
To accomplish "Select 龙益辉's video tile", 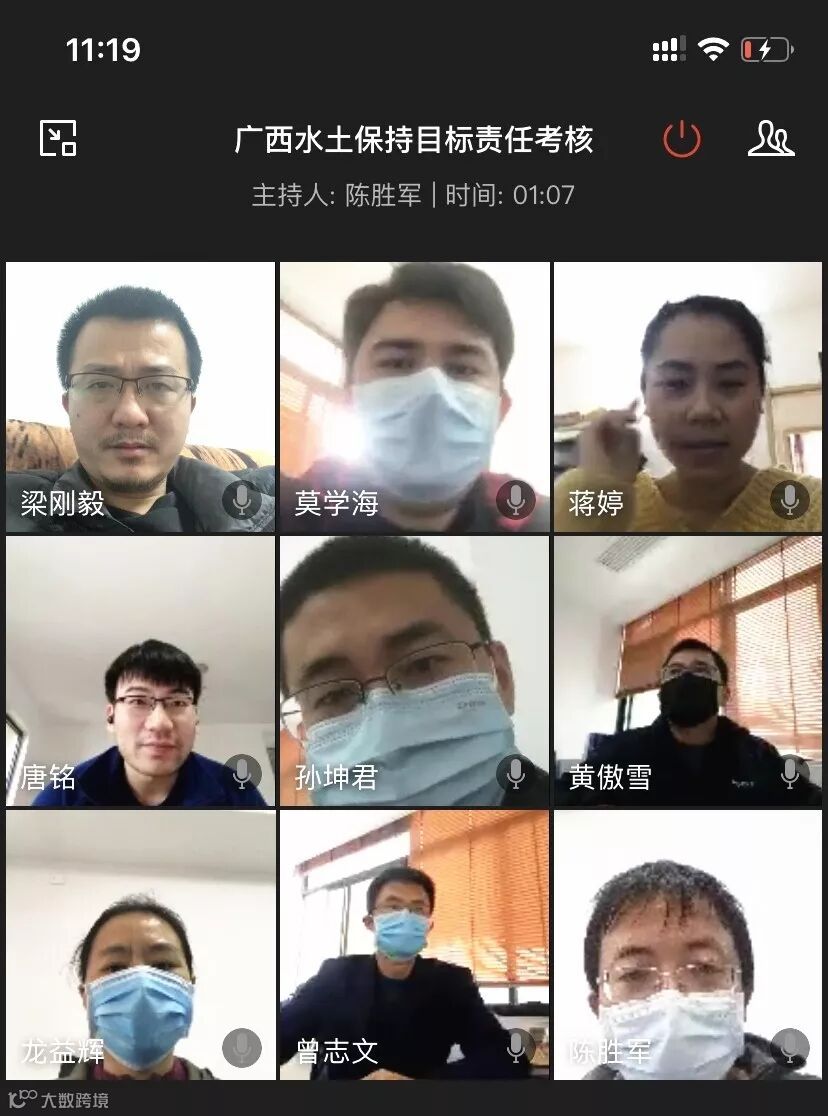I will click(x=140, y=945).
